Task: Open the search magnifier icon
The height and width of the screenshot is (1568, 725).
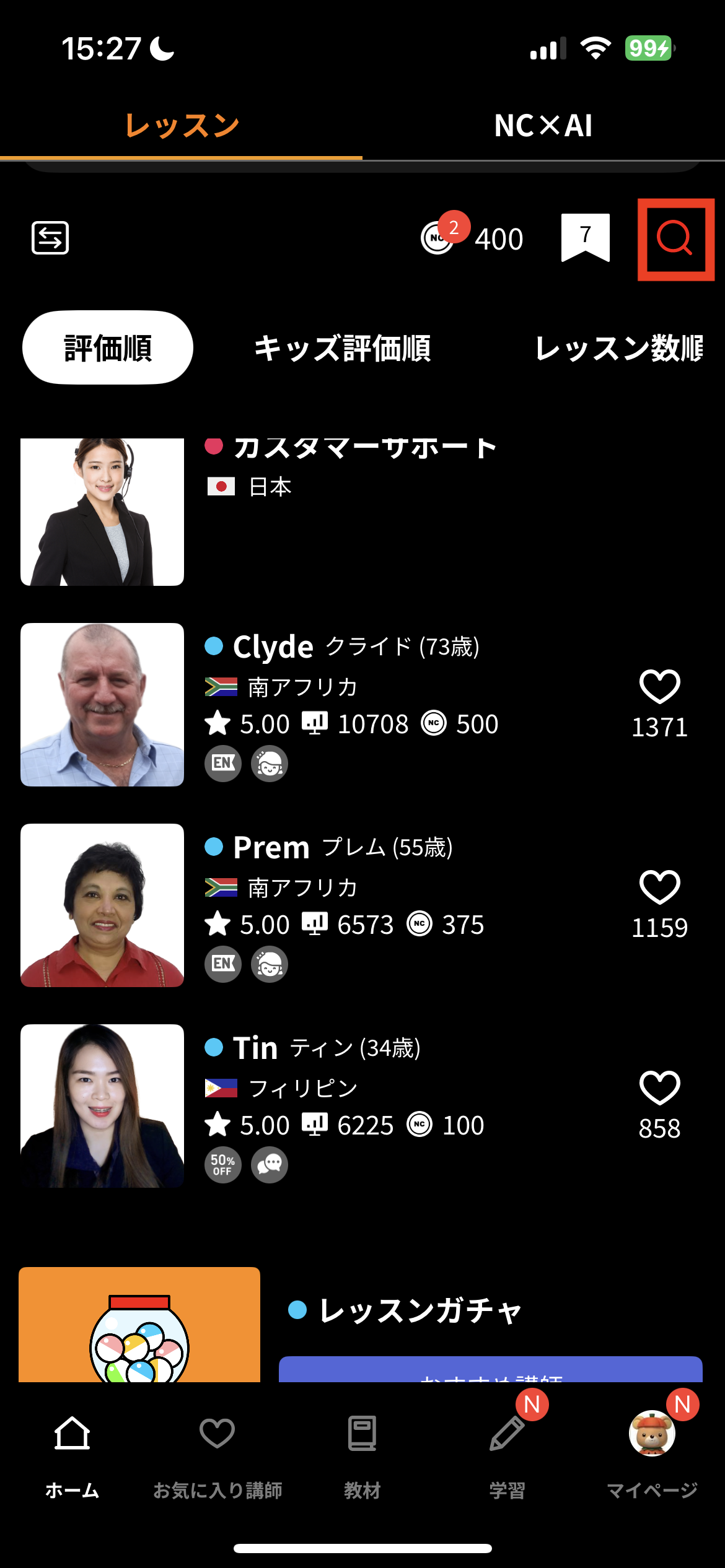Action: [675, 238]
